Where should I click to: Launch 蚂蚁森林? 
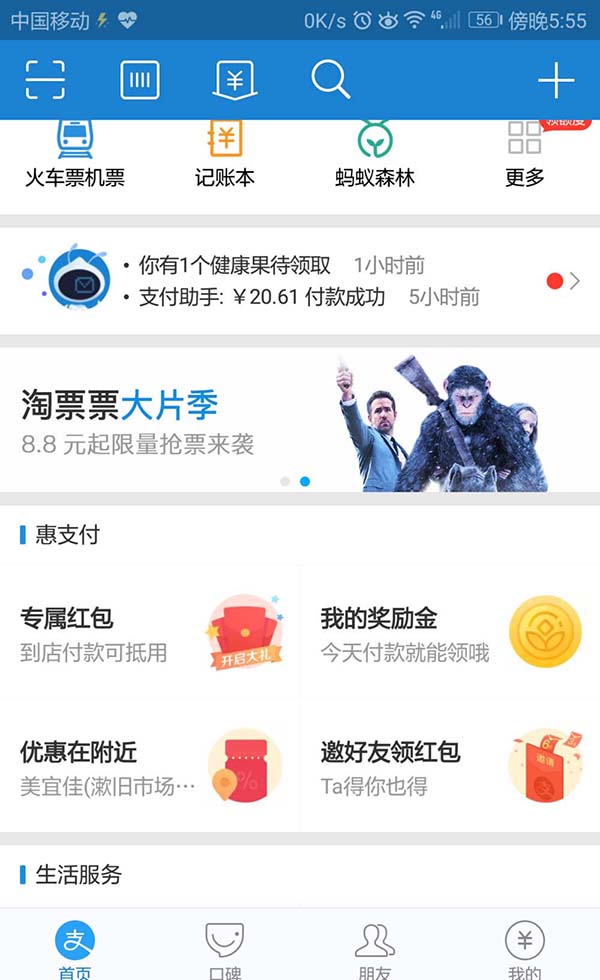(x=375, y=155)
